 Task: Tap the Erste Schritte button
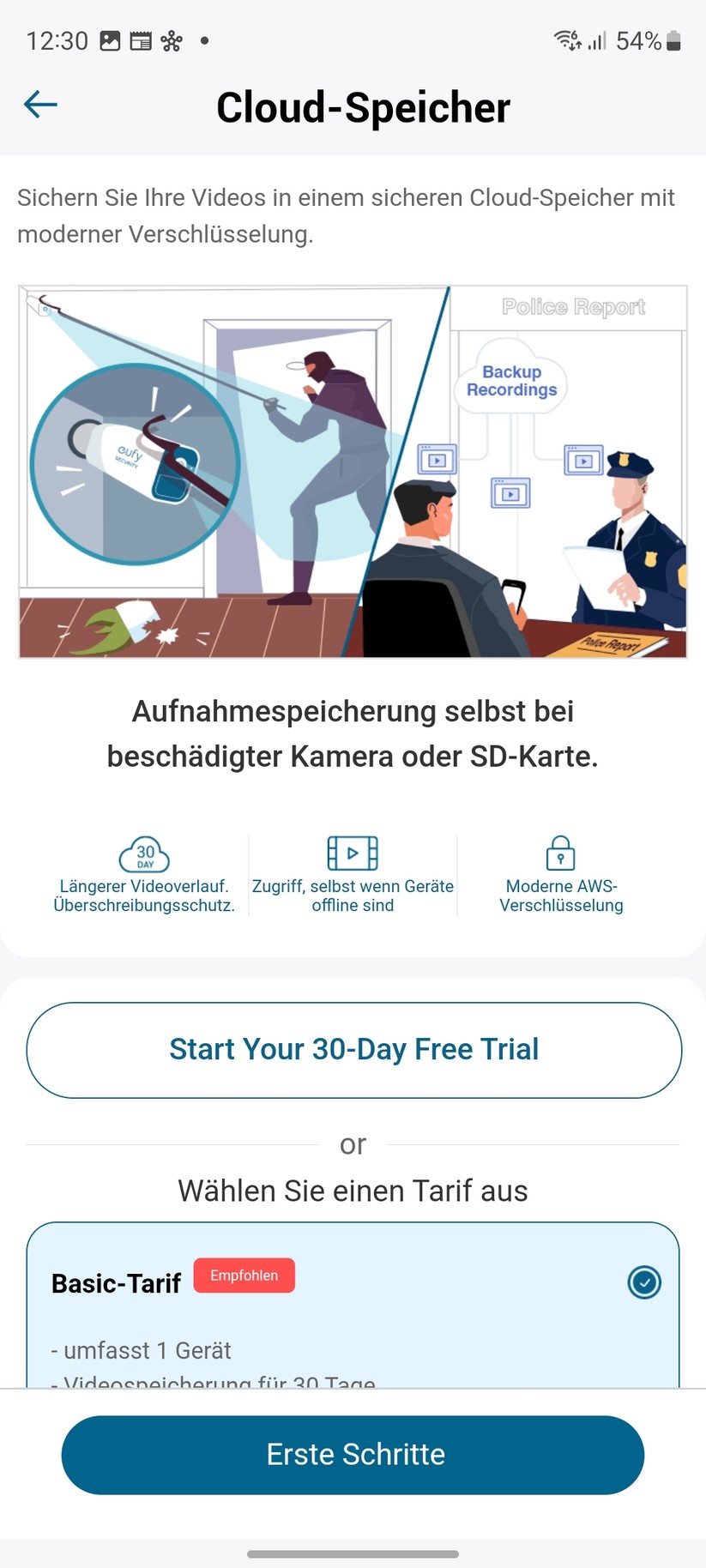pyautogui.click(x=353, y=1455)
